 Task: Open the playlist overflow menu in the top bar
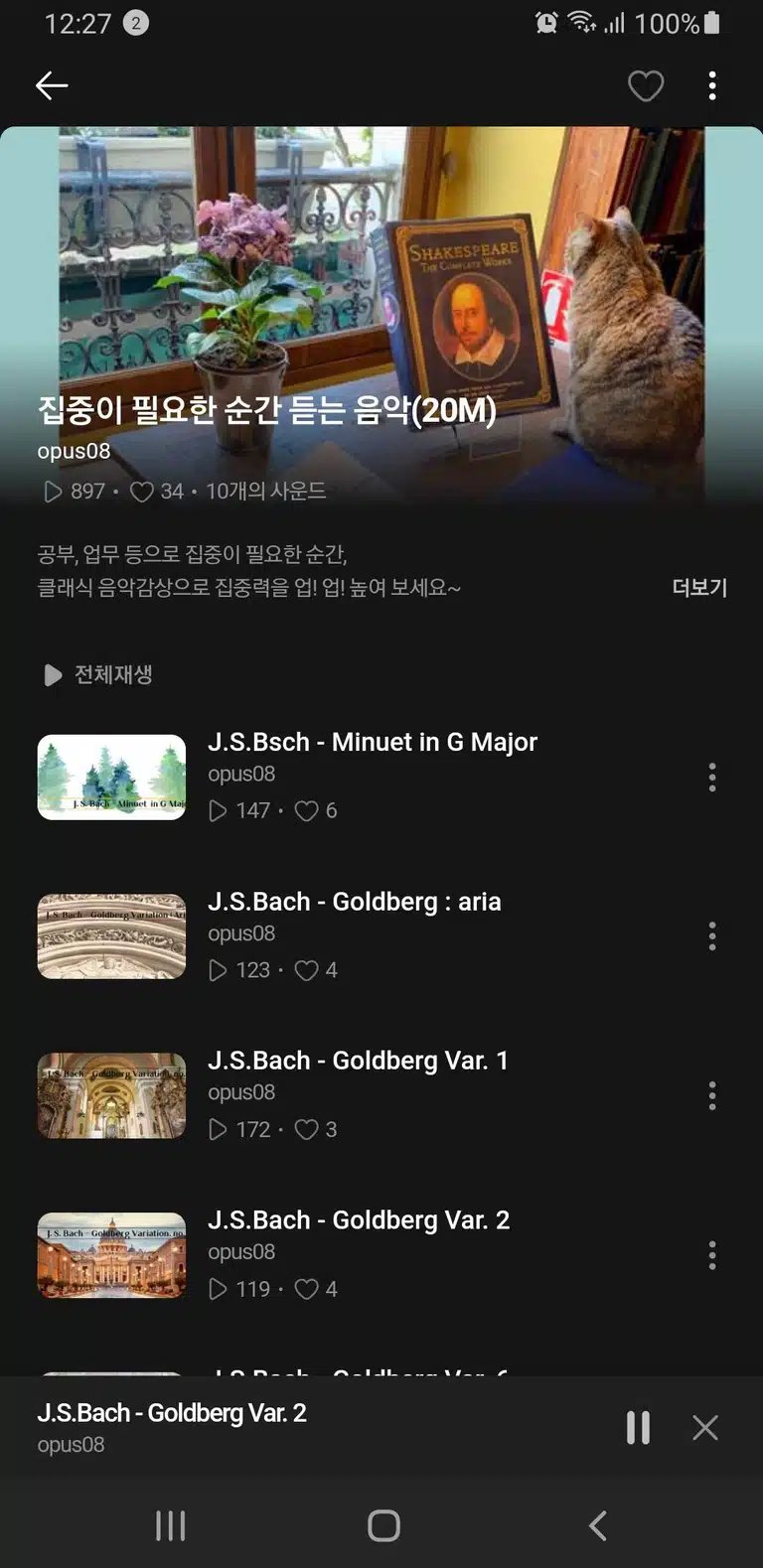(x=712, y=86)
